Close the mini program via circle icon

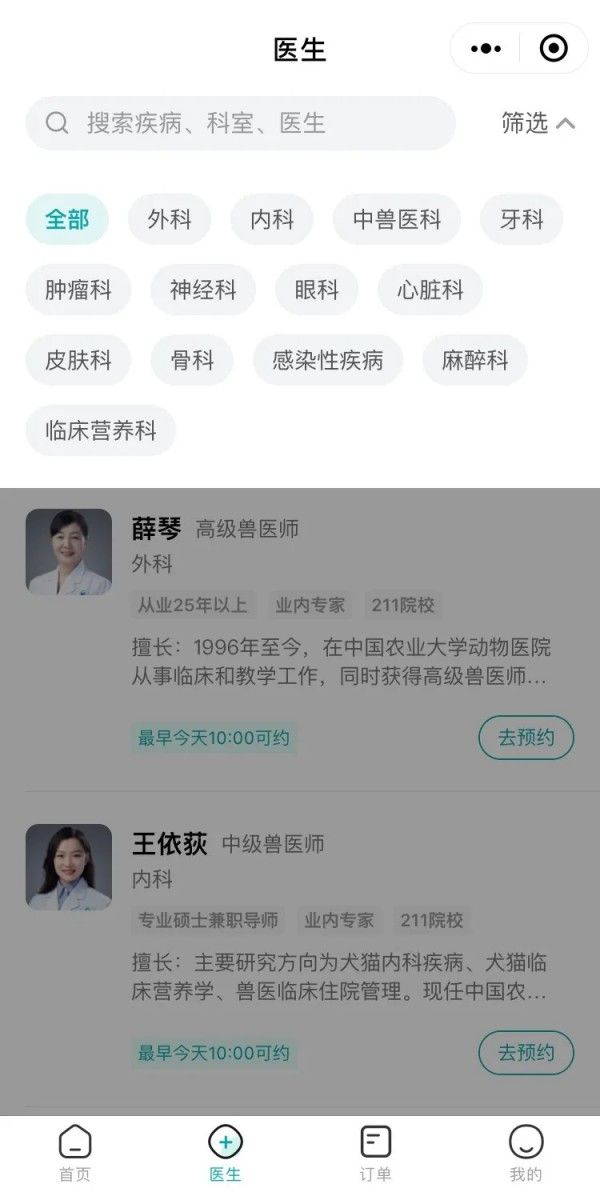coord(553,49)
